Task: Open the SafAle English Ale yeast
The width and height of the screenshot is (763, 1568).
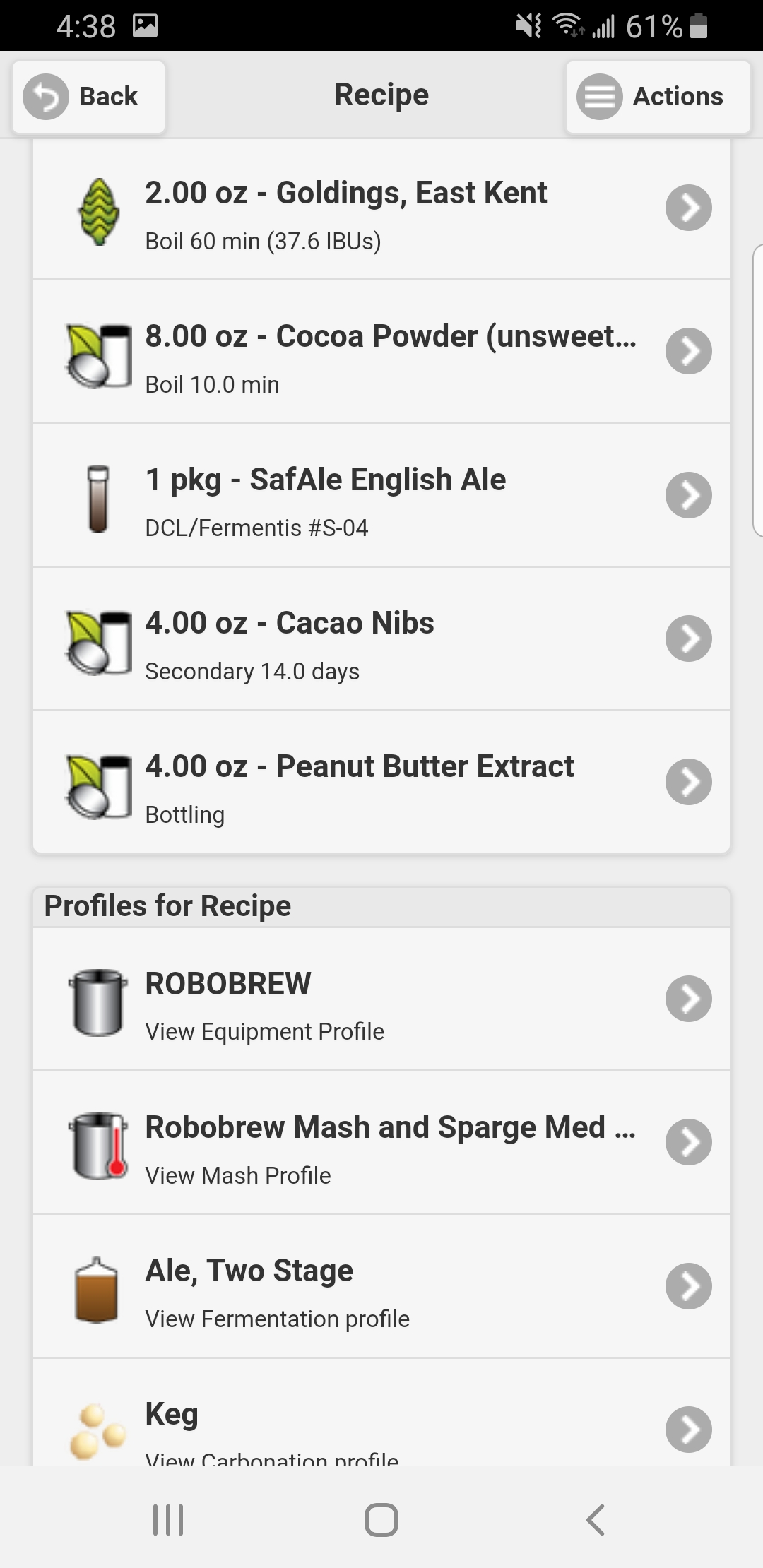Action: (381, 495)
